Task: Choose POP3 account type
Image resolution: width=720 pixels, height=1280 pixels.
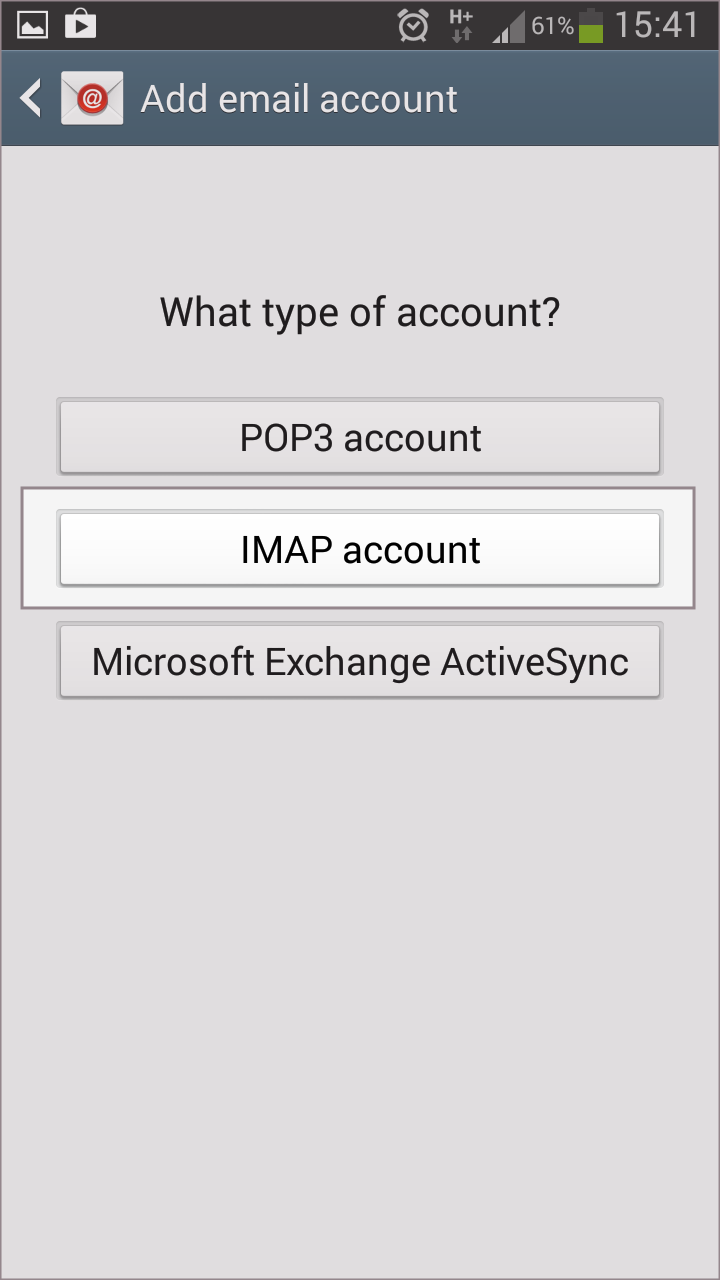Action: coord(360,437)
